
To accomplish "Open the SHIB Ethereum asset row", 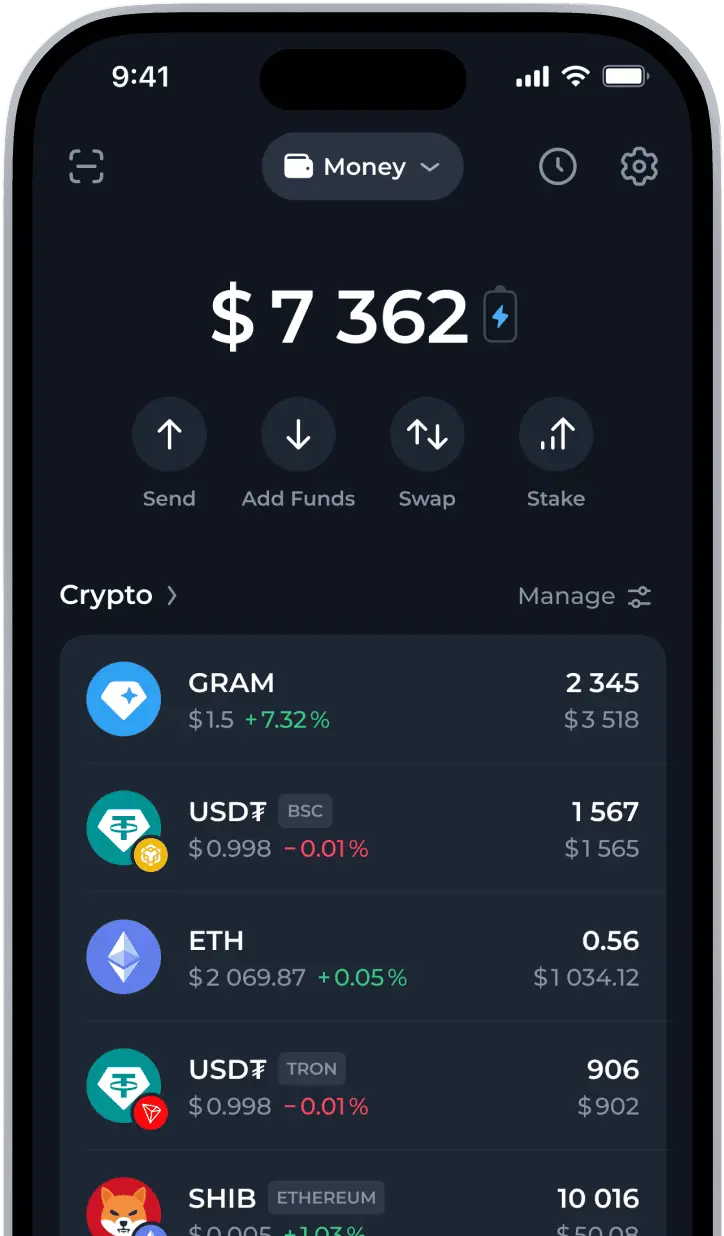I will (362, 1193).
